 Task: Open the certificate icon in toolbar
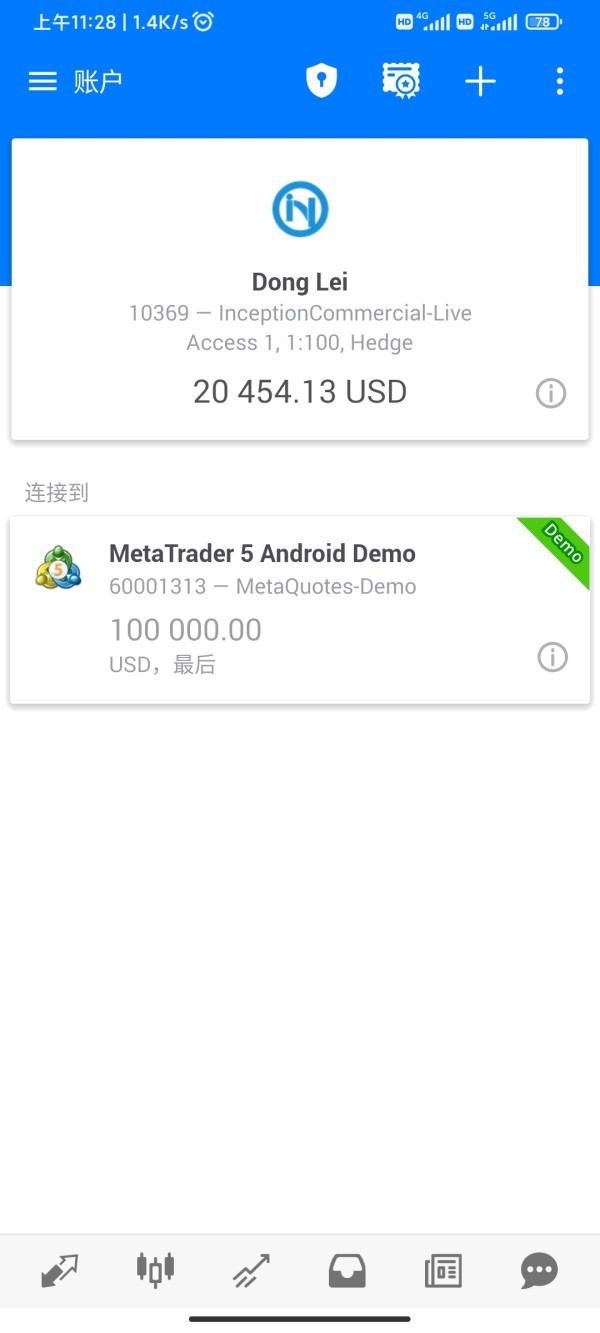(401, 81)
